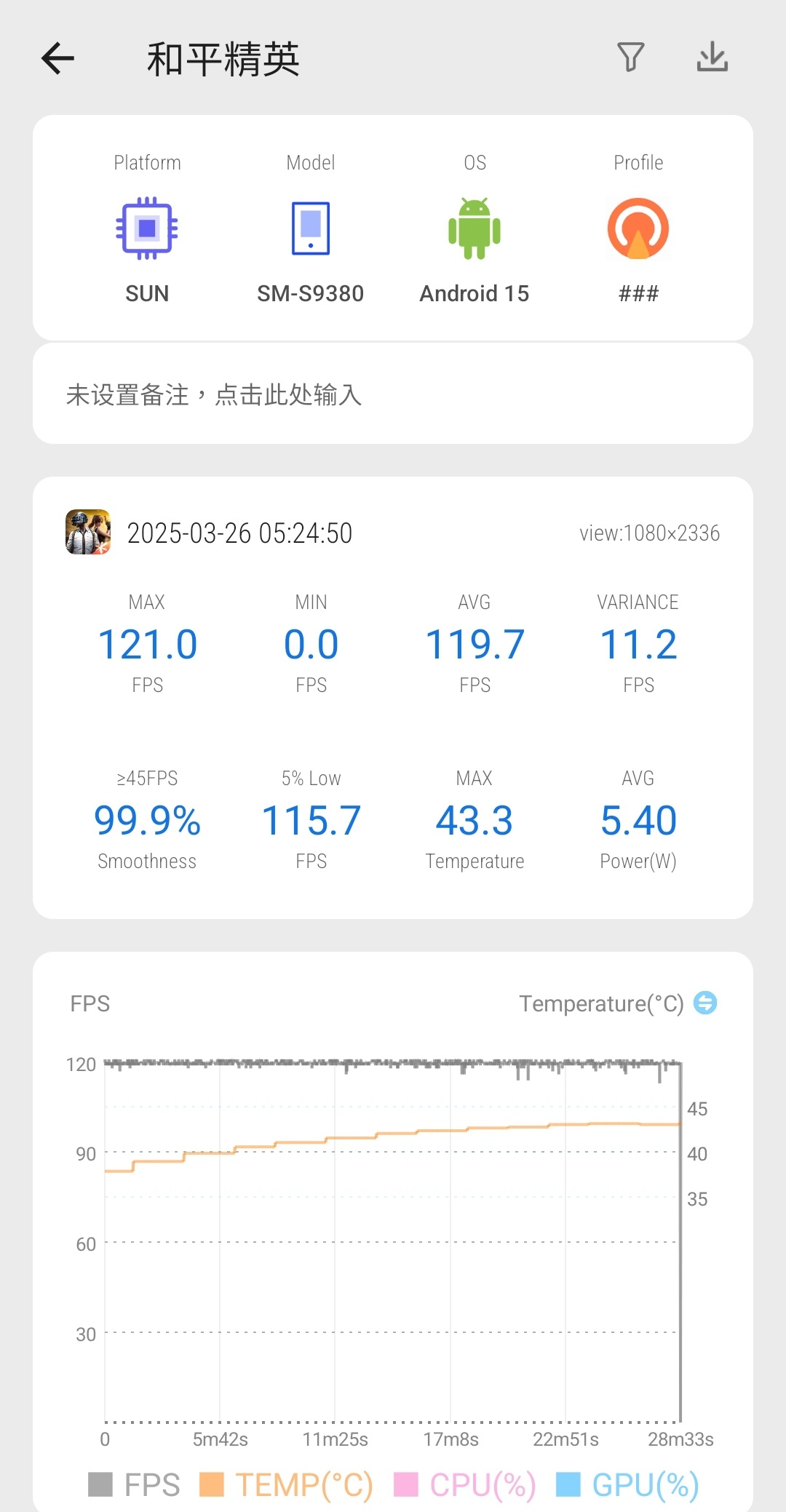This screenshot has width=786, height=1512.
Task: Toggle the FPS legend series
Action: coord(135,1484)
